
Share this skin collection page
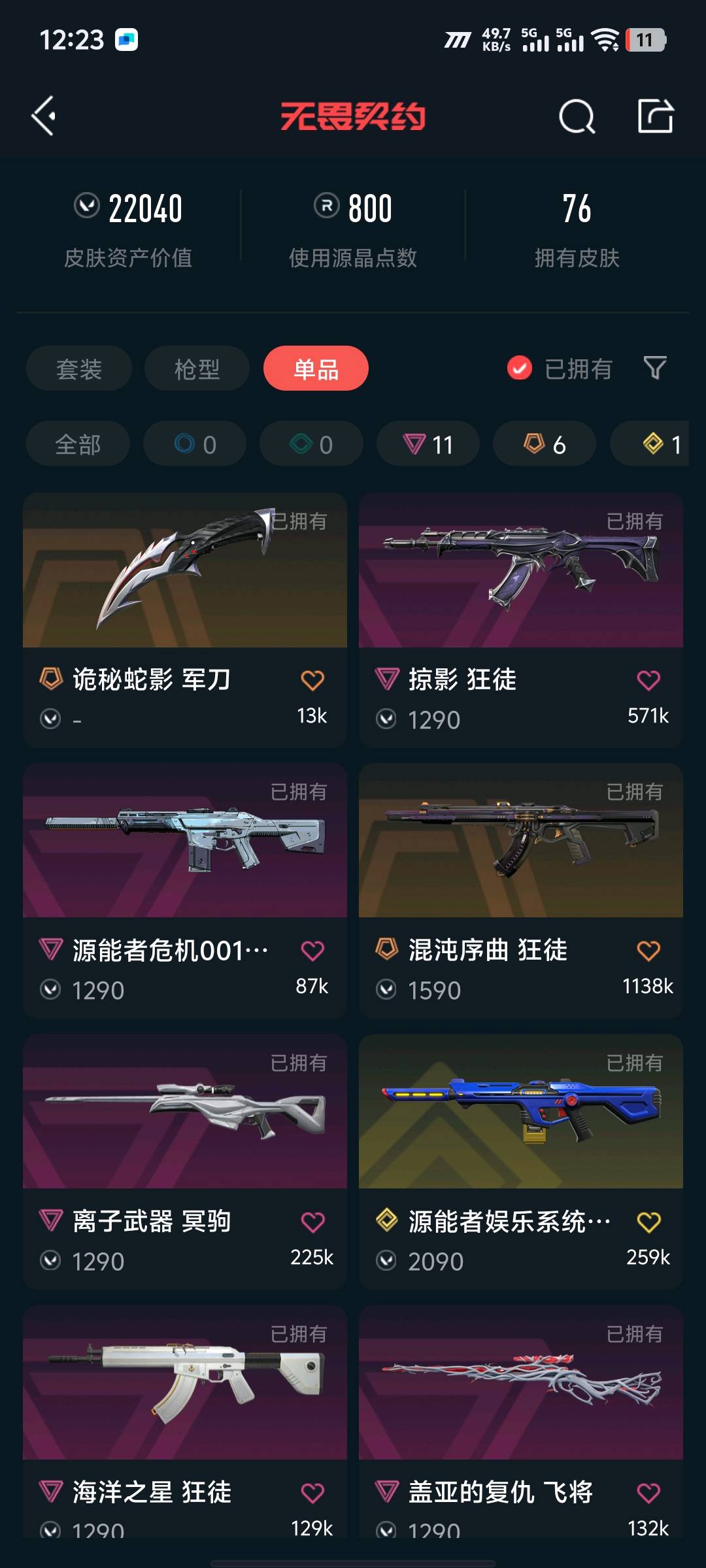pyautogui.click(x=655, y=116)
